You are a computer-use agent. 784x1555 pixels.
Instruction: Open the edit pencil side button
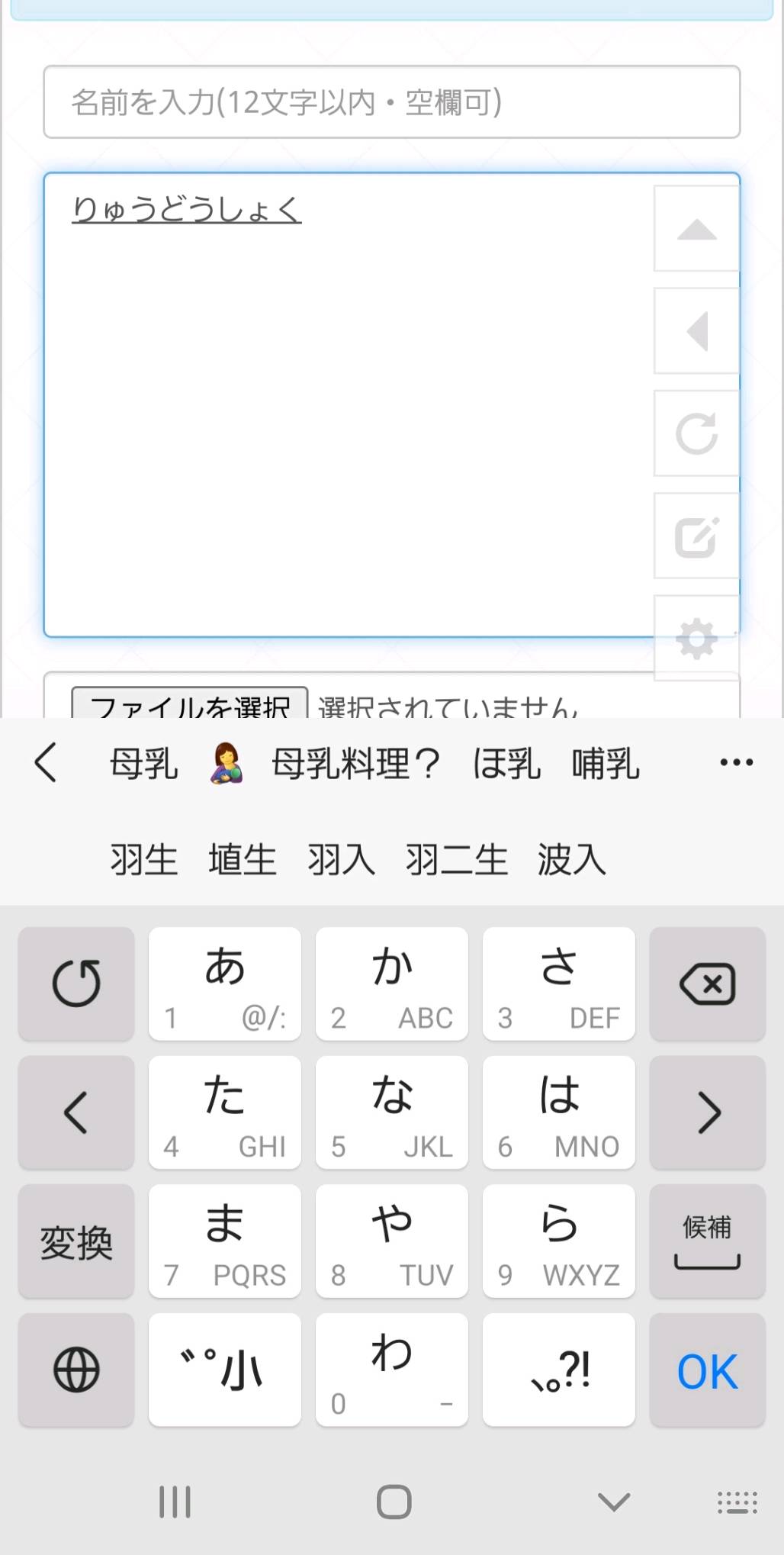point(696,536)
